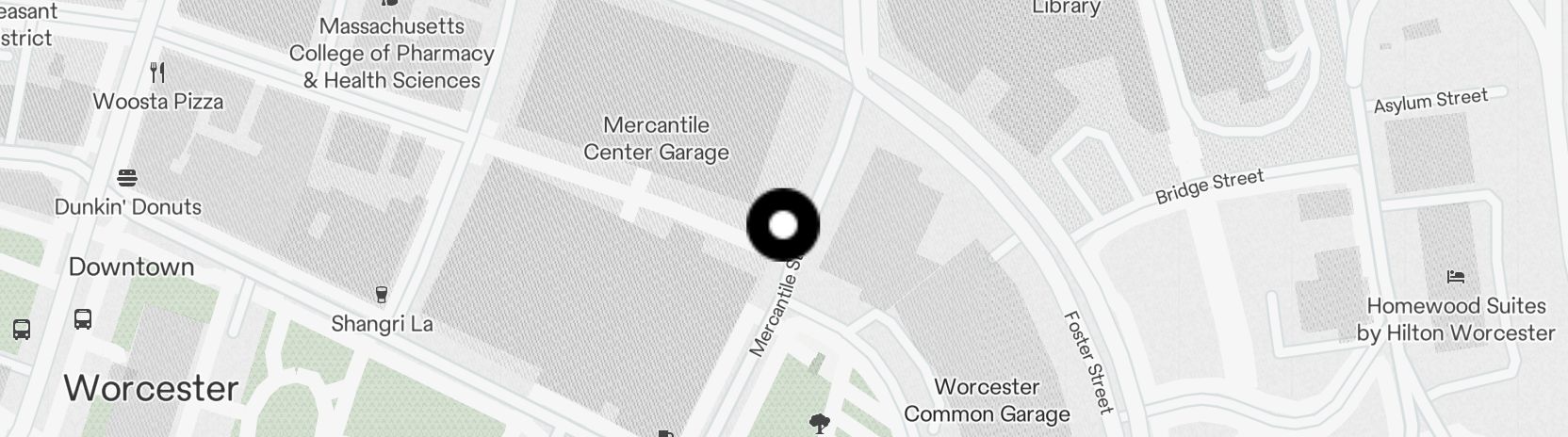This screenshot has height=437, width=1568.
Task: Select the Woosta Pizza restaurant marker
Action: (x=158, y=73)
